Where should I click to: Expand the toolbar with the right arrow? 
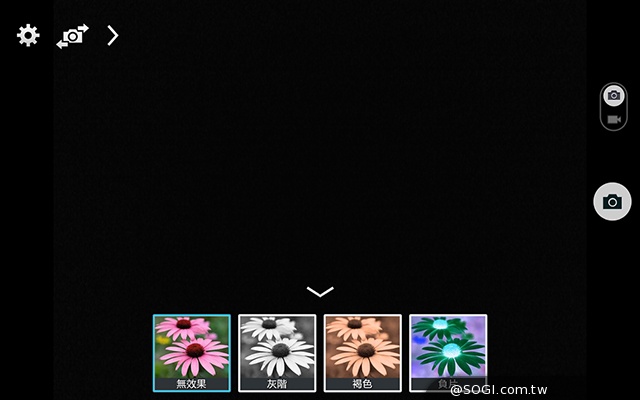tap(113, 36)
